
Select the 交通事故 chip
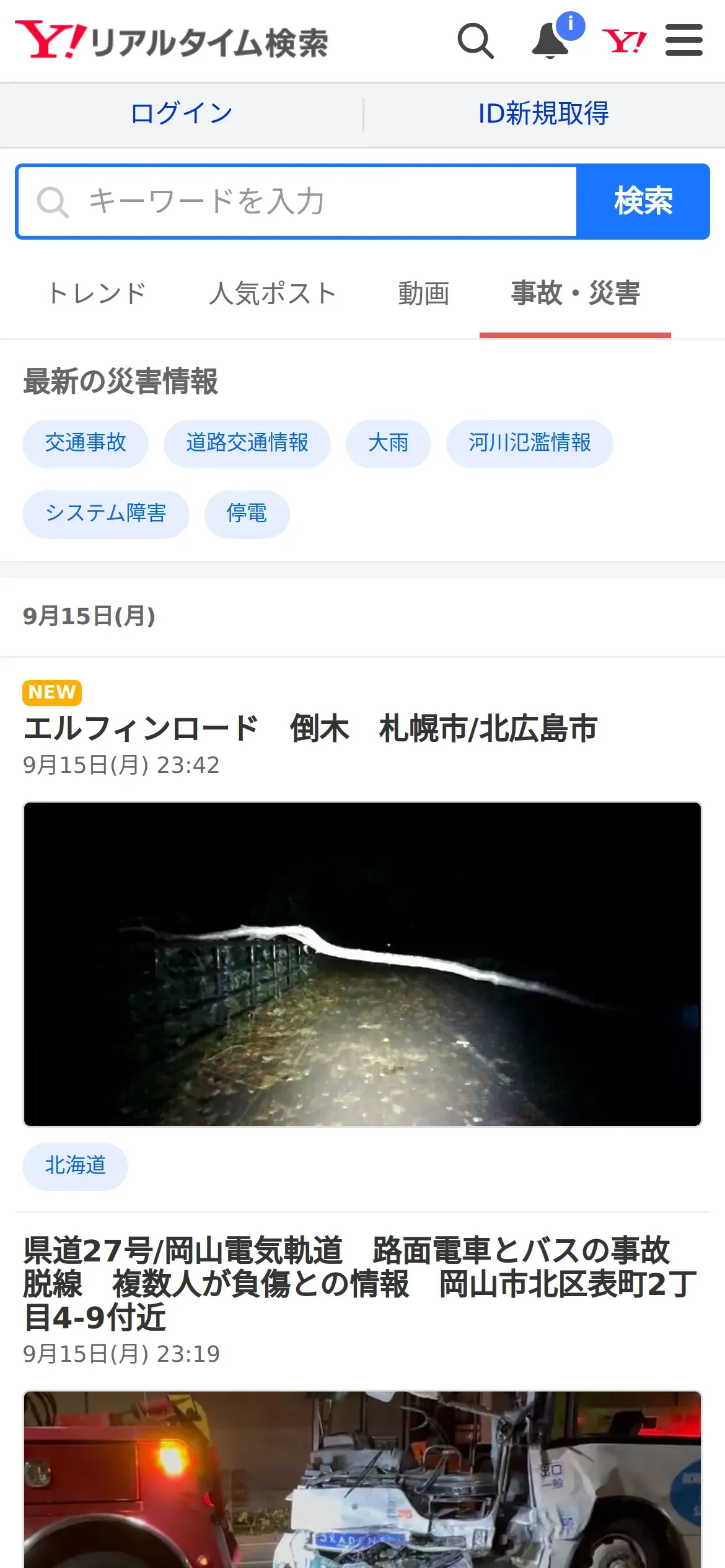86,443
